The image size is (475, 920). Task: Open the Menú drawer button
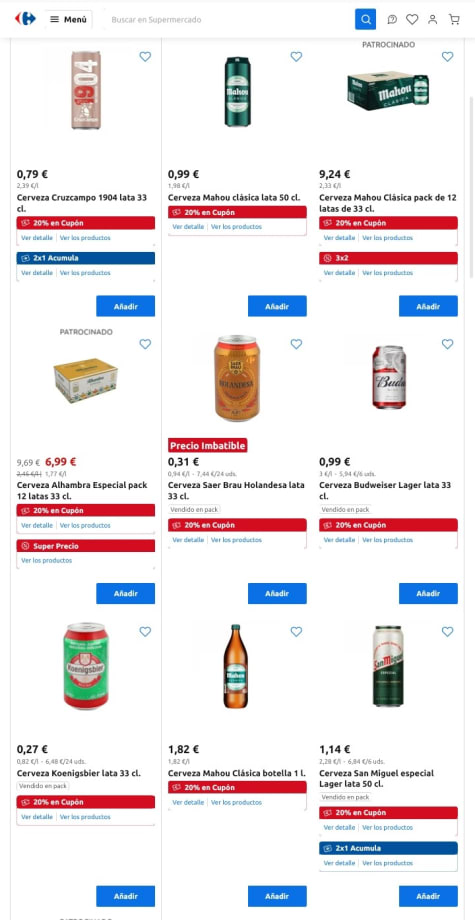[68, 19]
